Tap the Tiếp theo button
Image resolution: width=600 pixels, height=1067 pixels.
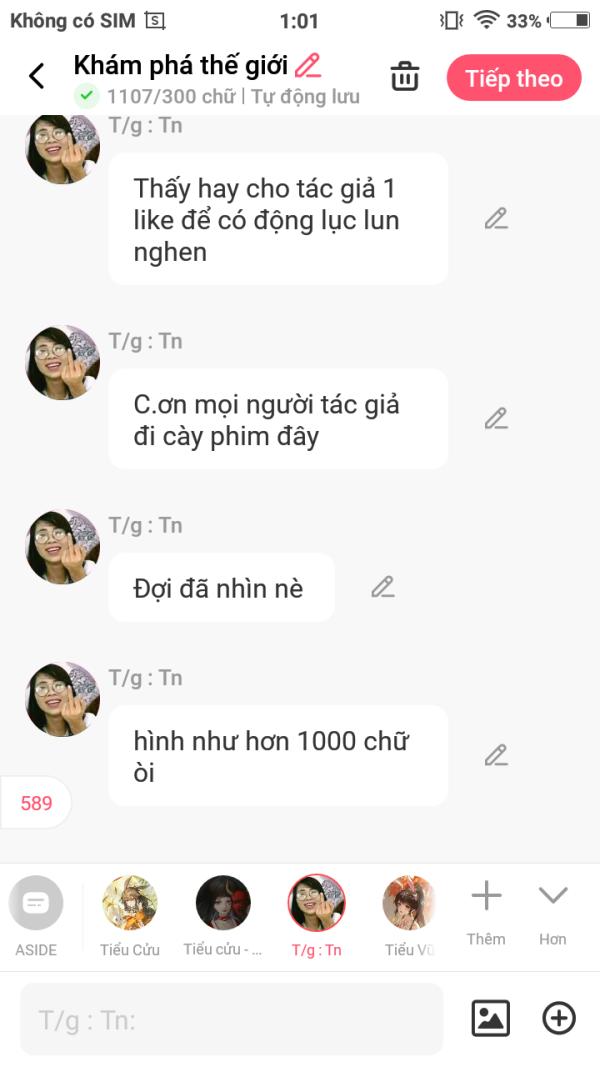[513, 78]
